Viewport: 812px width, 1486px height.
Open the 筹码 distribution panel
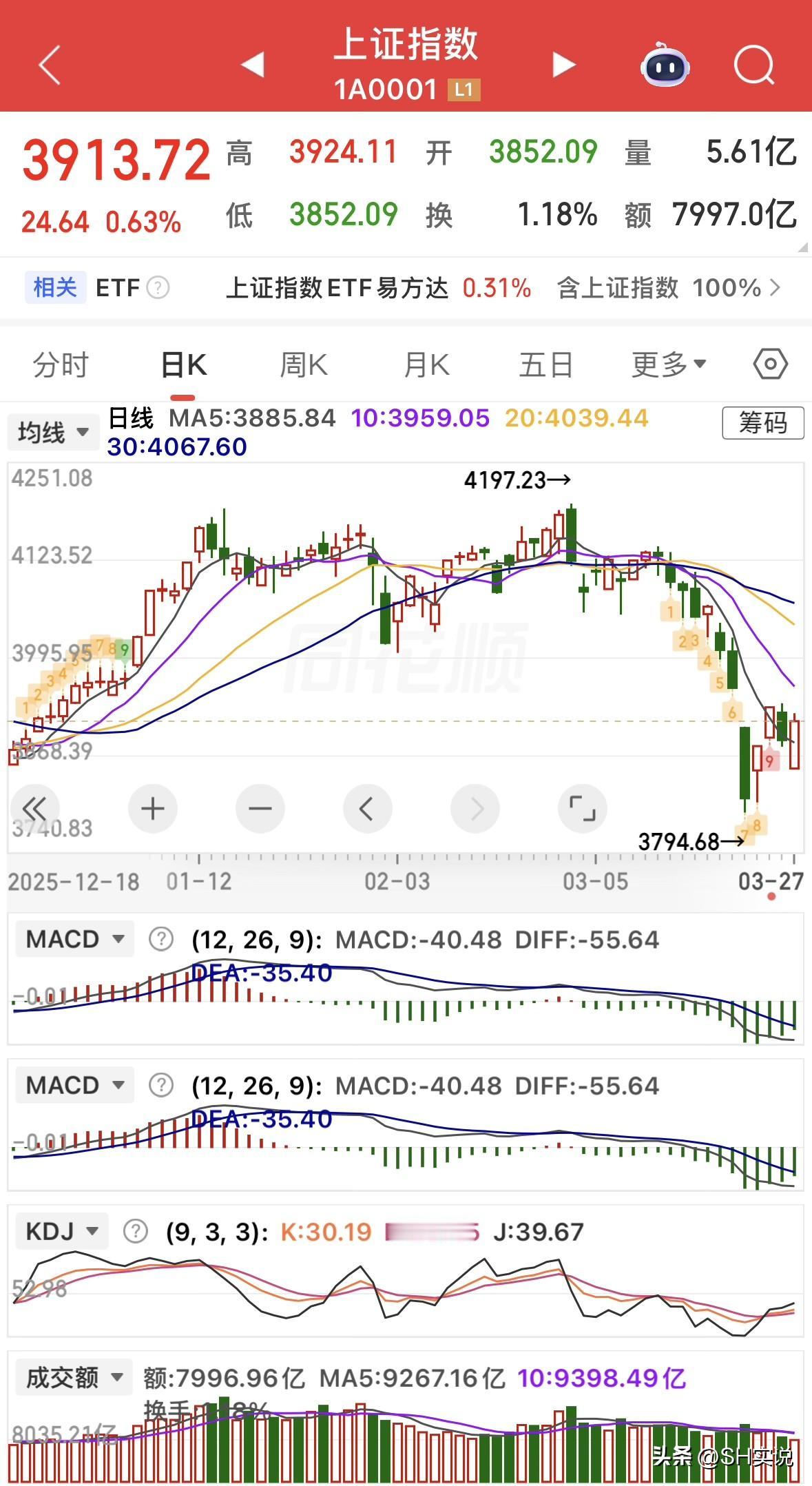(762, 423)
